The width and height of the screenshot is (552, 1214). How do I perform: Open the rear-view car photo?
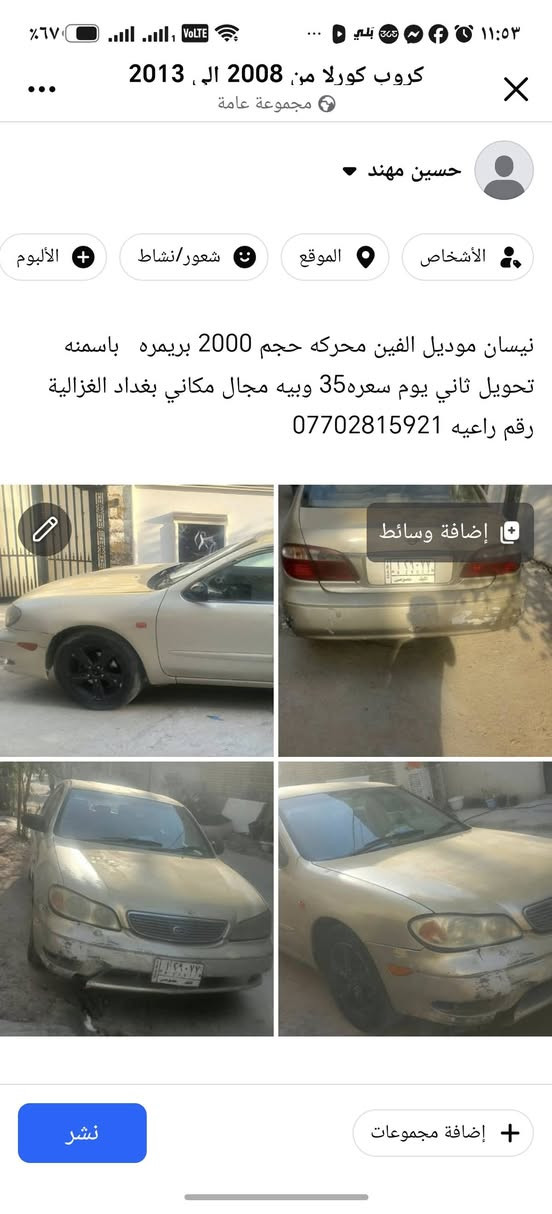[x=415, y=620]
